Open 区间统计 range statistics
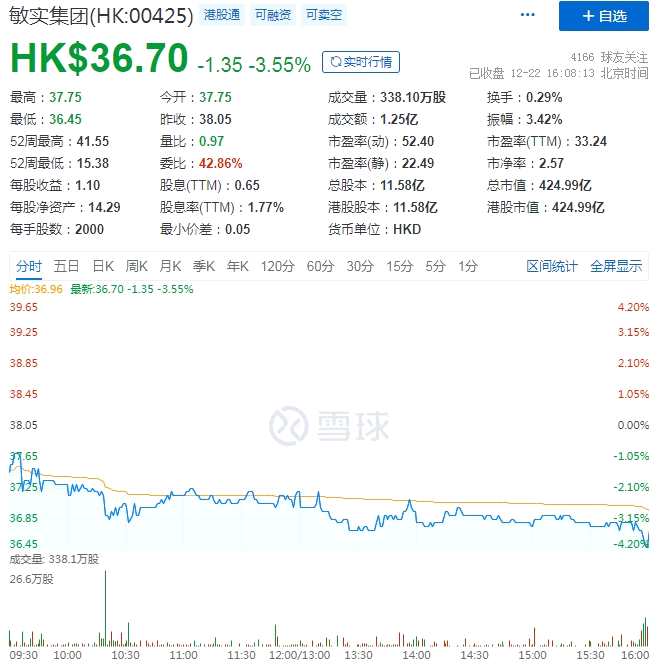This screenshot has width=659, height=669. pos(552,266)
